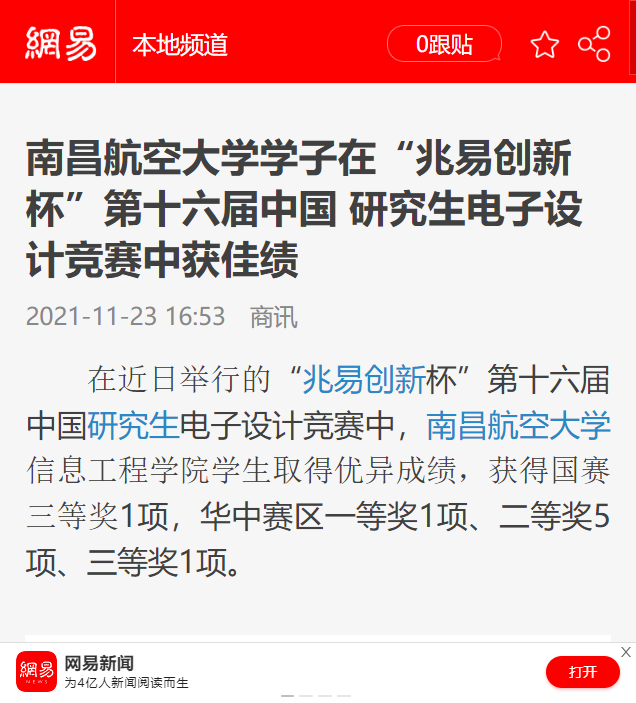The height and width of the screenshot is (703, 636).
Task: Tap 打开 to open the 网易新闻 app
Action: [582, 671]
